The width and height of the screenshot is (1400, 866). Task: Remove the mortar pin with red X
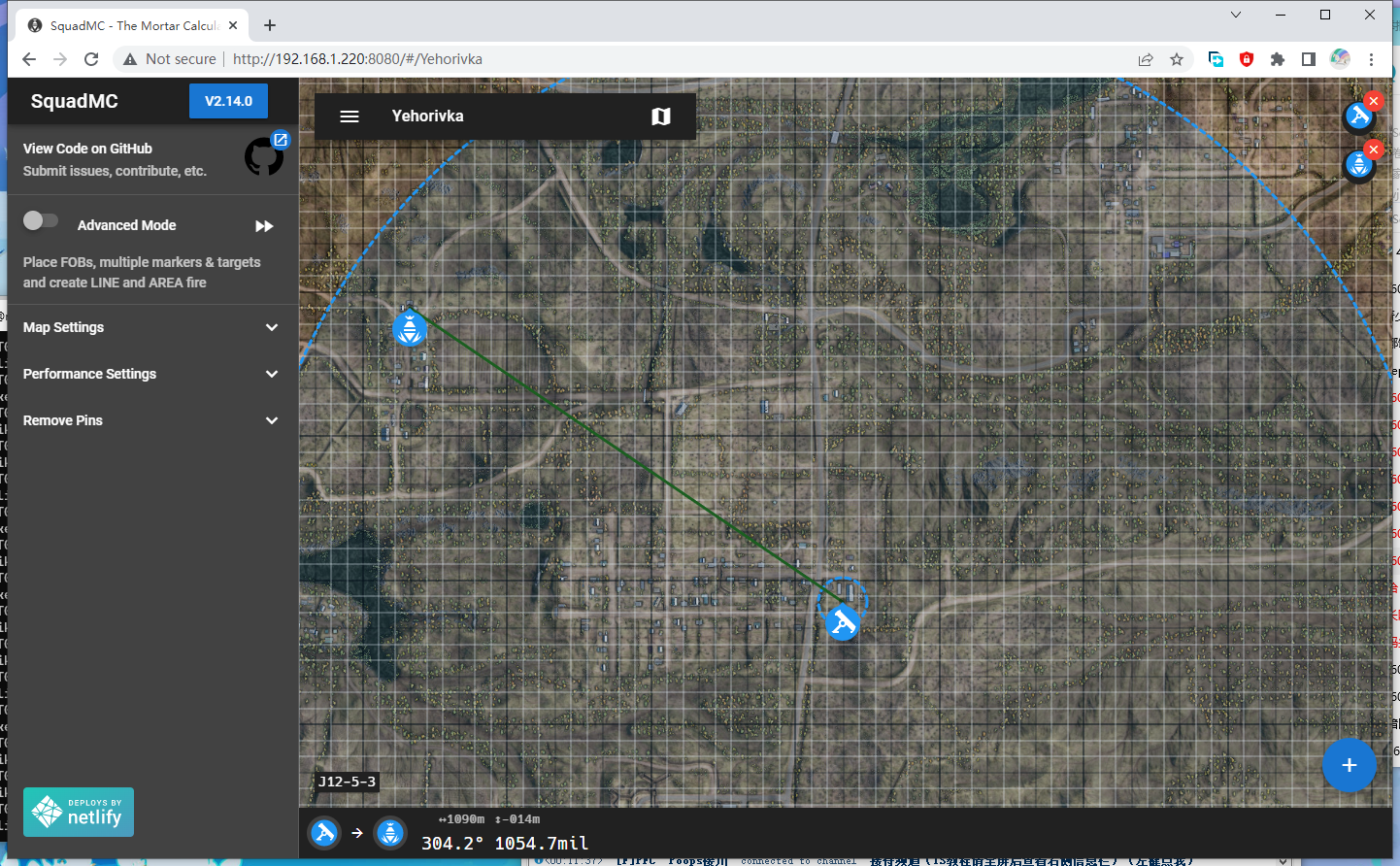(1373, 101)
